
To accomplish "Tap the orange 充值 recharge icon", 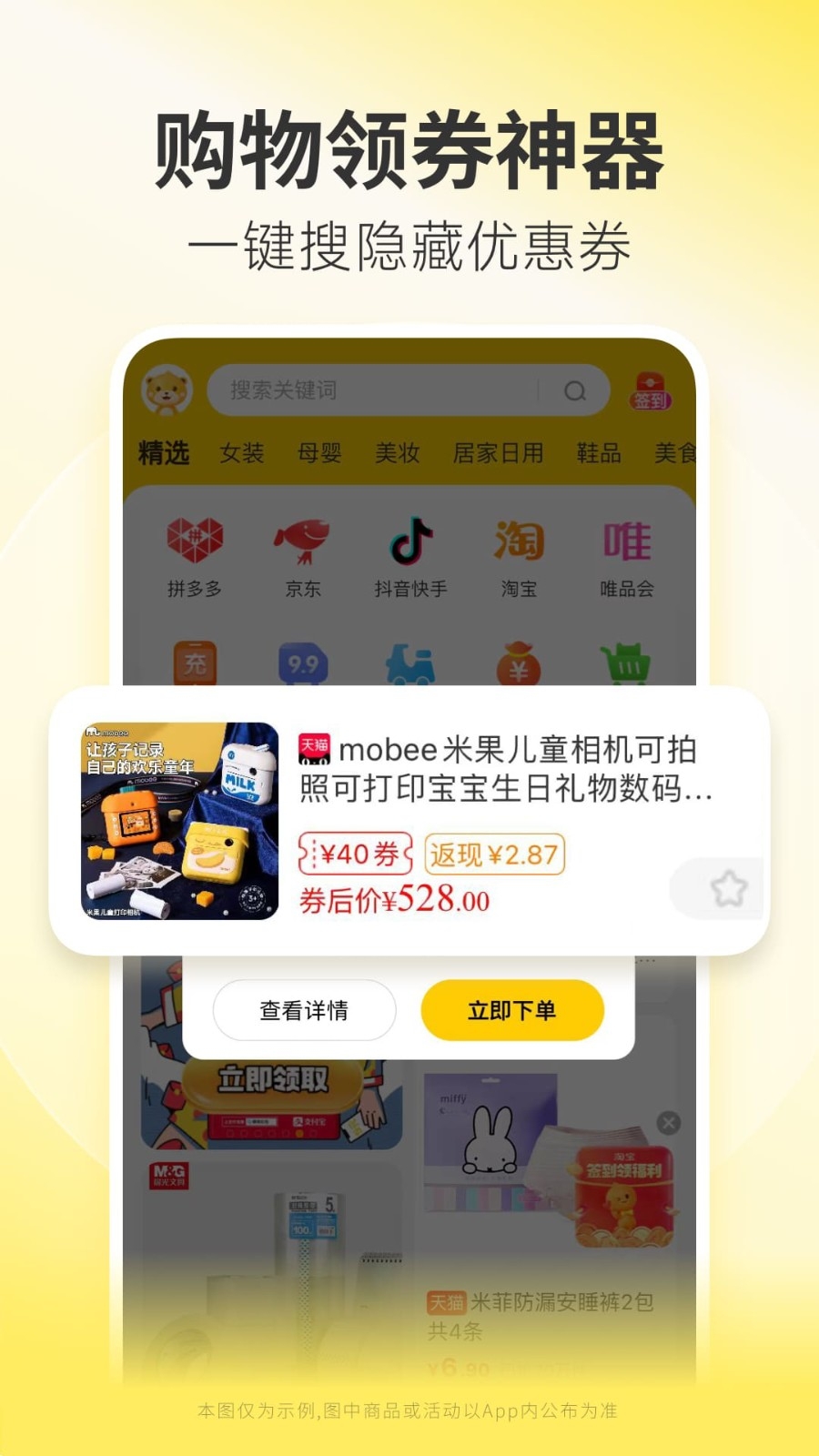I will pyautogui.click(x=196, y=667).
